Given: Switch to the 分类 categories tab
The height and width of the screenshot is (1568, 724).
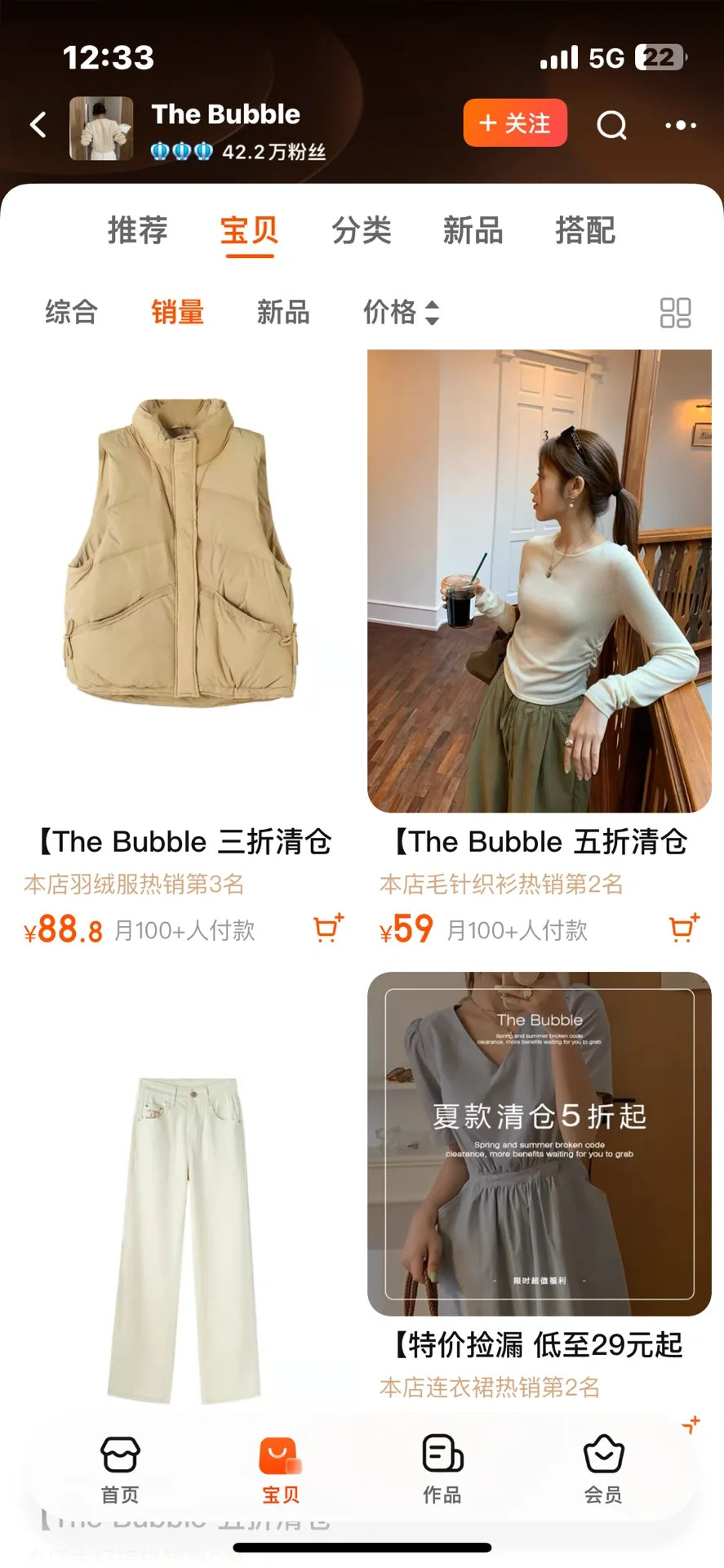Looking at the screenshot, I should (x=362, y=231).
